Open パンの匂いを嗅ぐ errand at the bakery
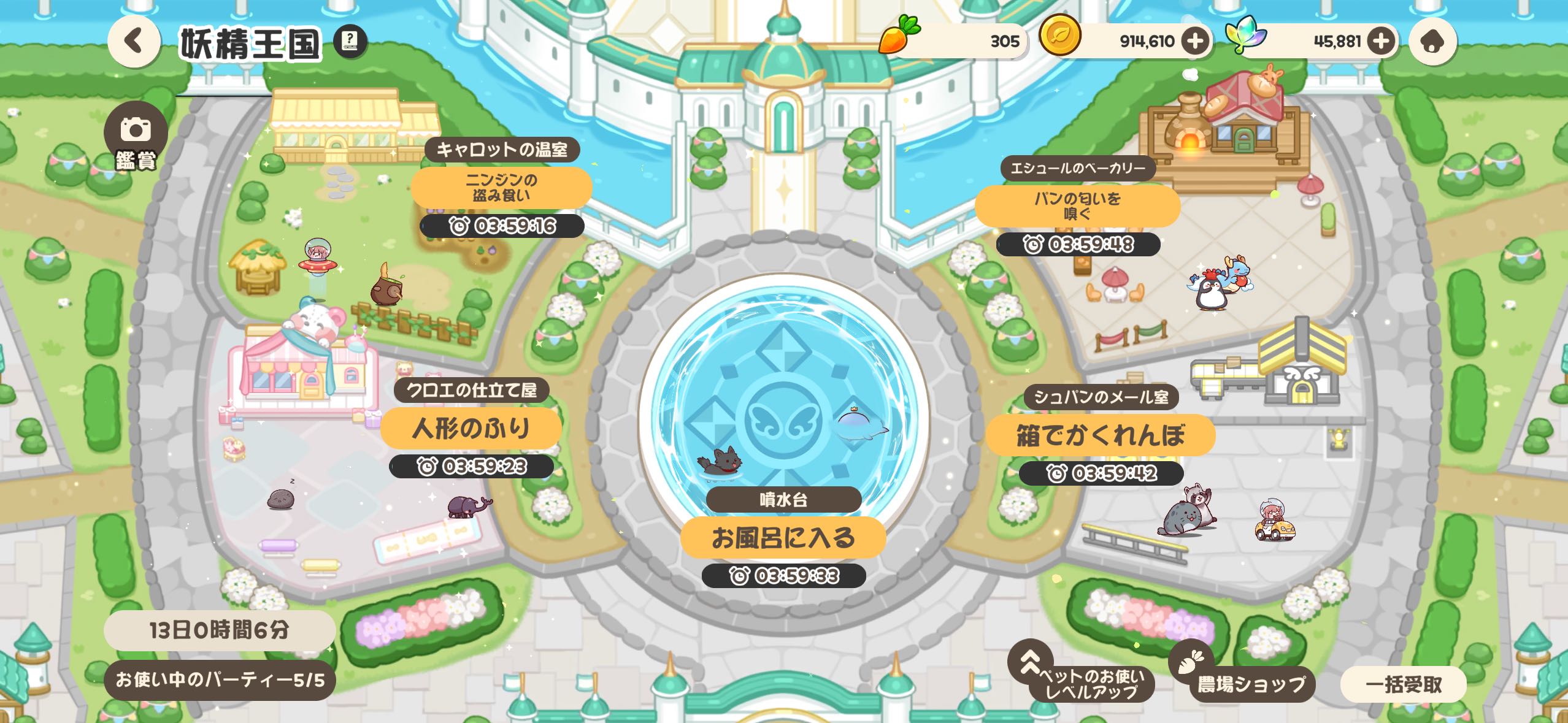 click(x=1077, y=206)
